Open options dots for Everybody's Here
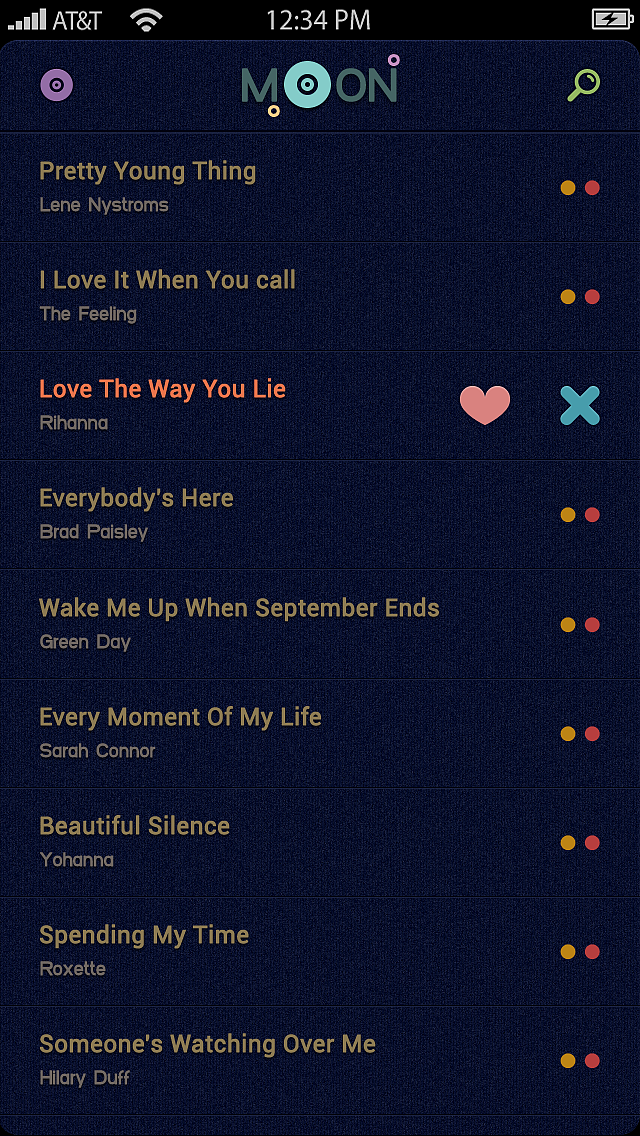This screenshot has height=1136, width=640. pos(580,515)
